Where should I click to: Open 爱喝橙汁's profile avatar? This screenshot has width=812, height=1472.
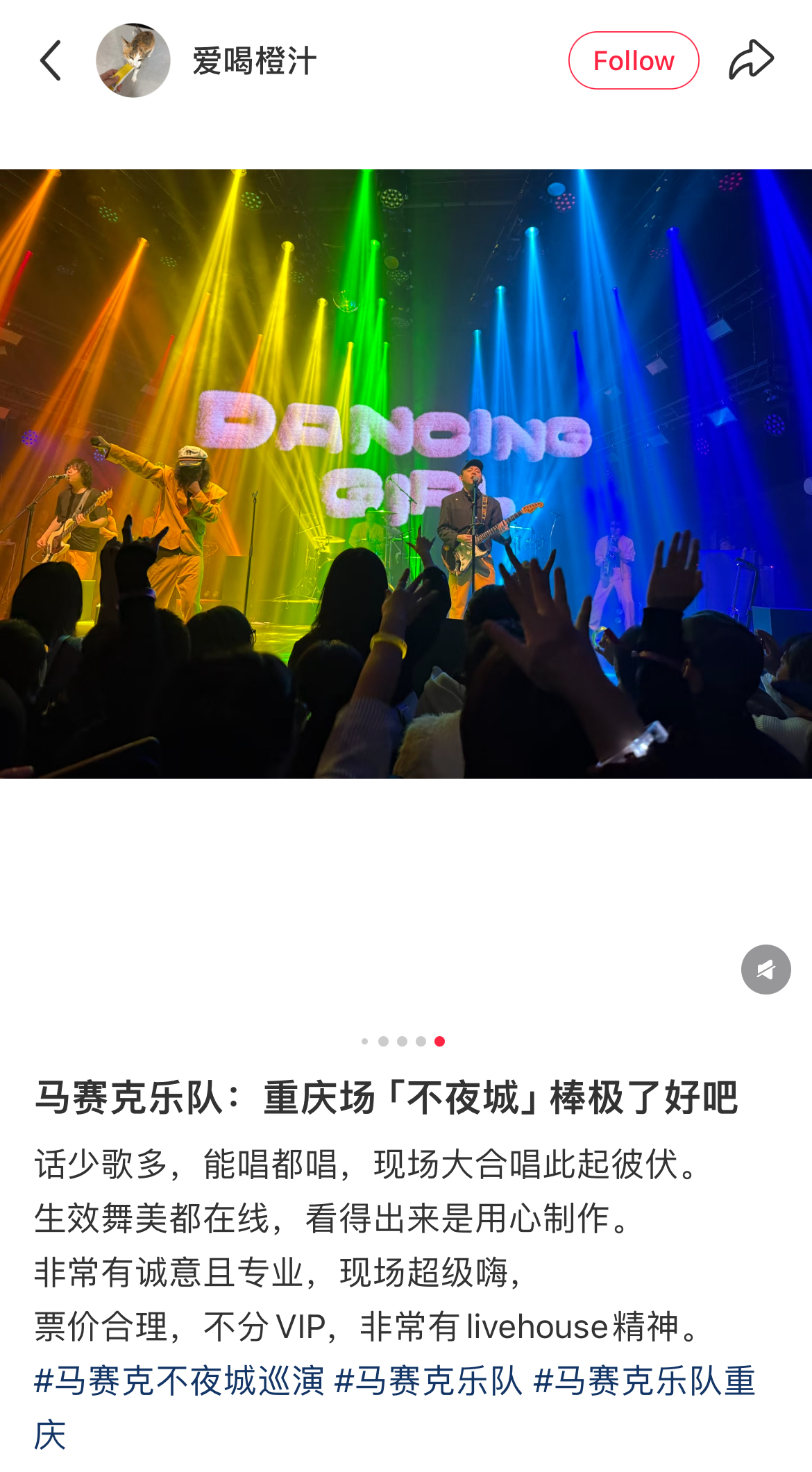tap(133, 60)
